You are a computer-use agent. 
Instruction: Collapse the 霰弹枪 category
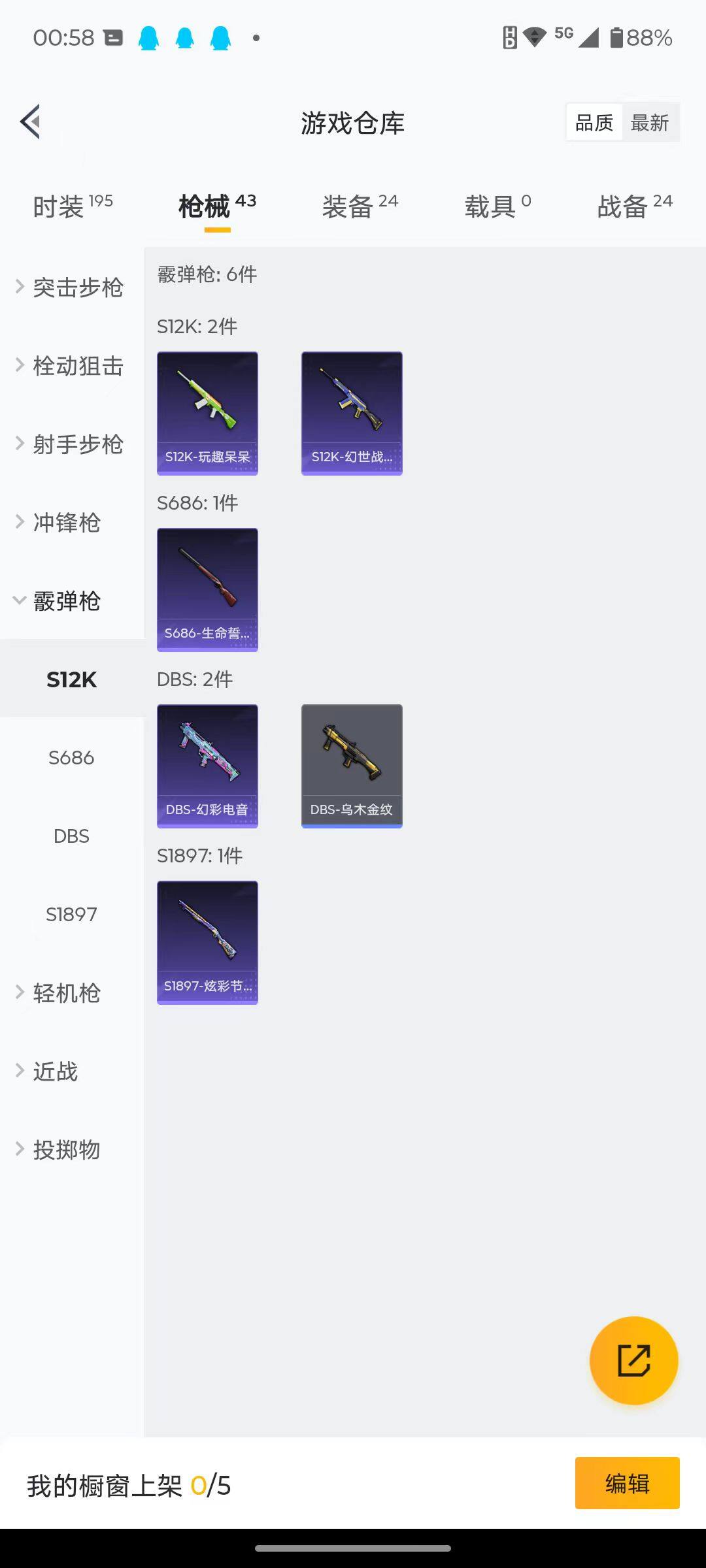tap(65, 601)
